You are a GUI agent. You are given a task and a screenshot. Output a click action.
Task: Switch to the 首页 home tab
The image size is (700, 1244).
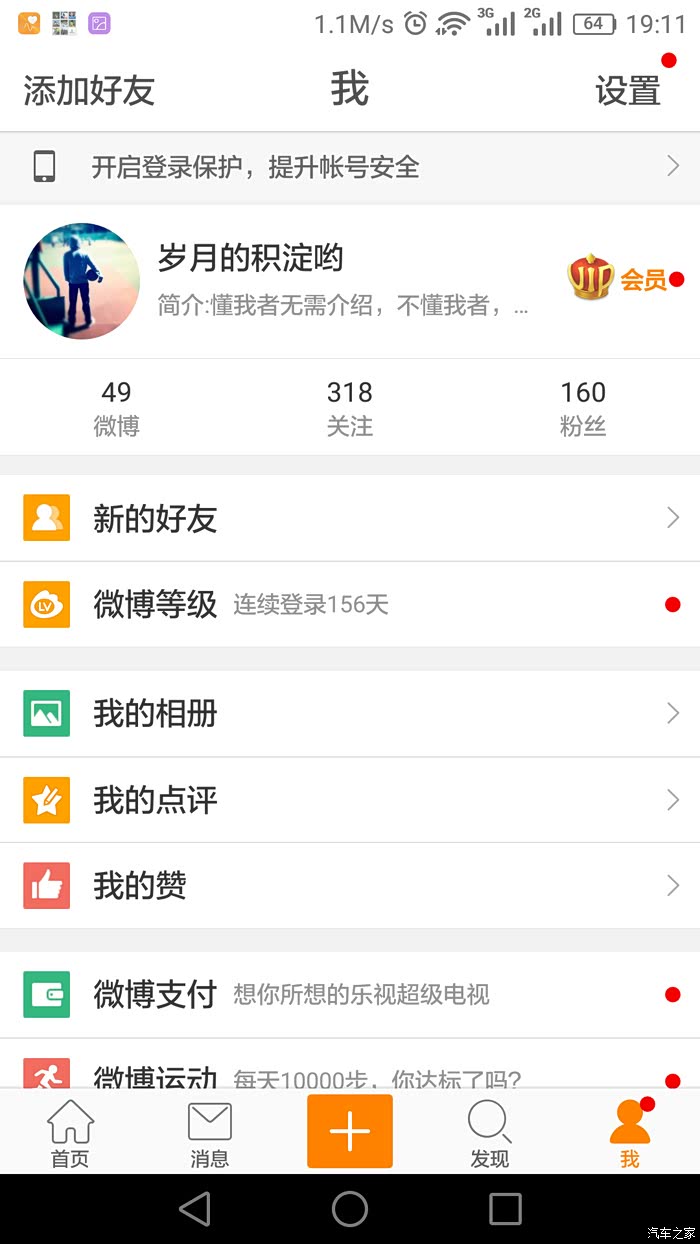coord(70,1133)
